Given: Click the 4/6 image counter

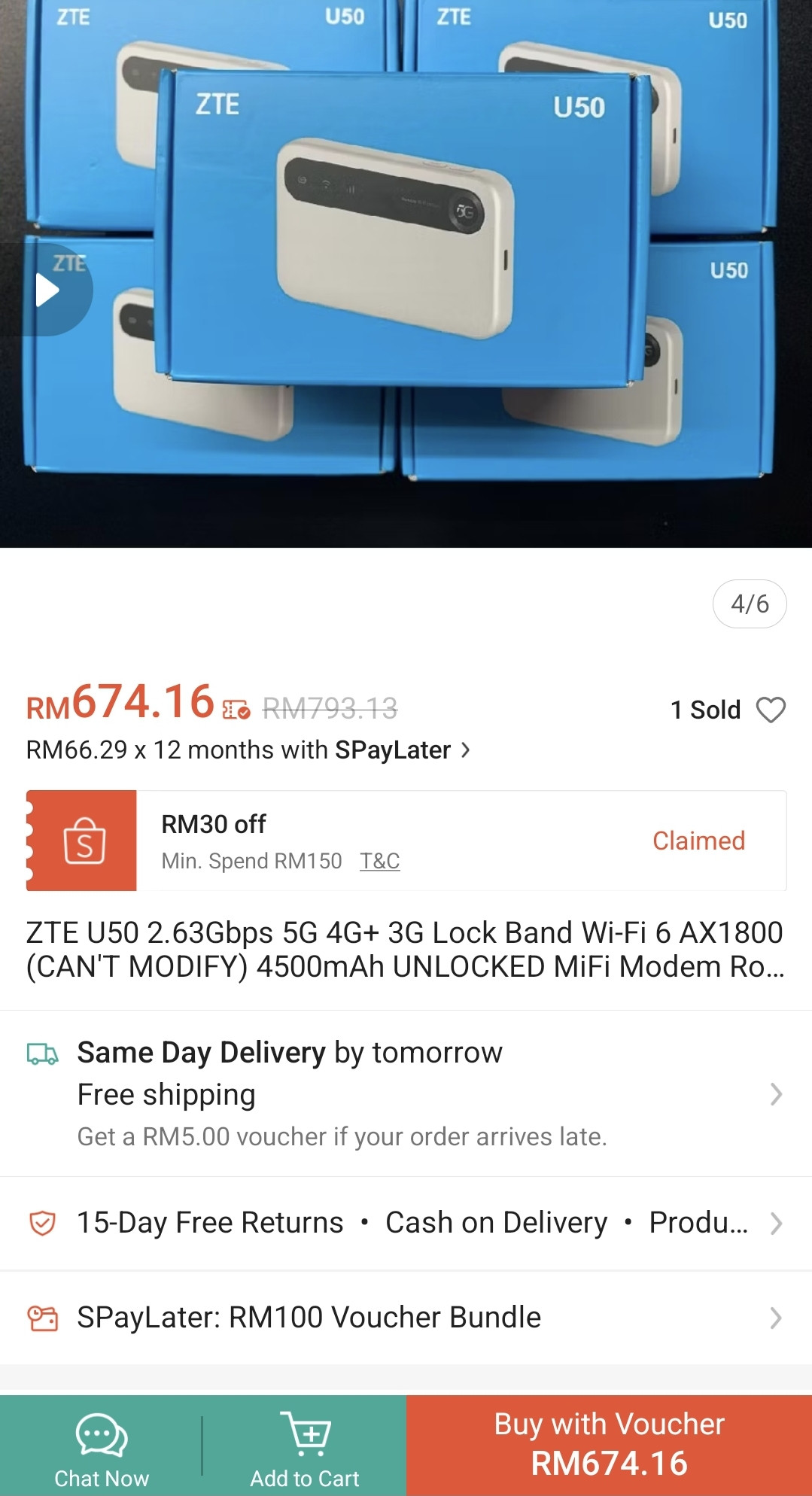Looking at the screenshot, I should click(750, 604).
